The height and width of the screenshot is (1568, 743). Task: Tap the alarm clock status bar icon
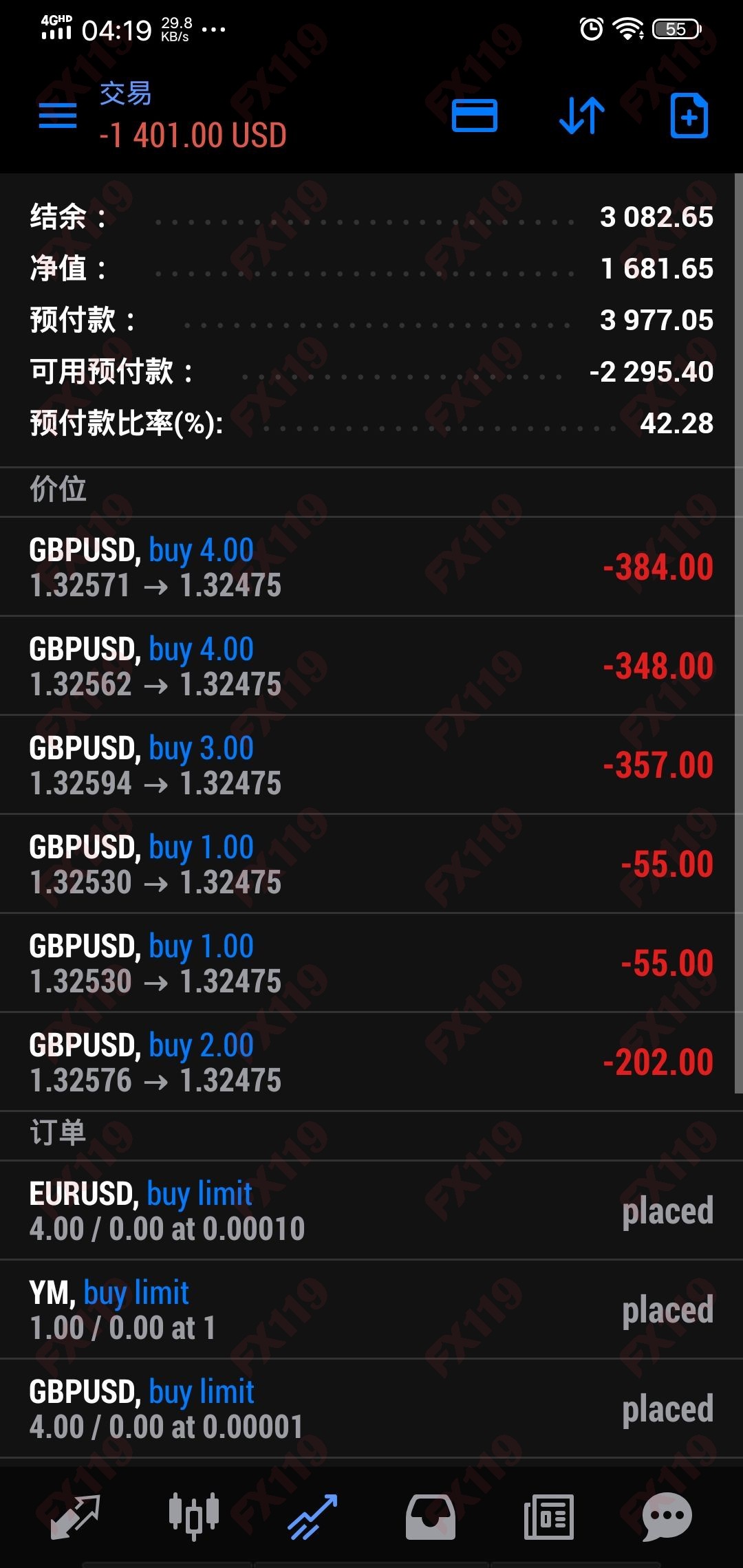590,29
